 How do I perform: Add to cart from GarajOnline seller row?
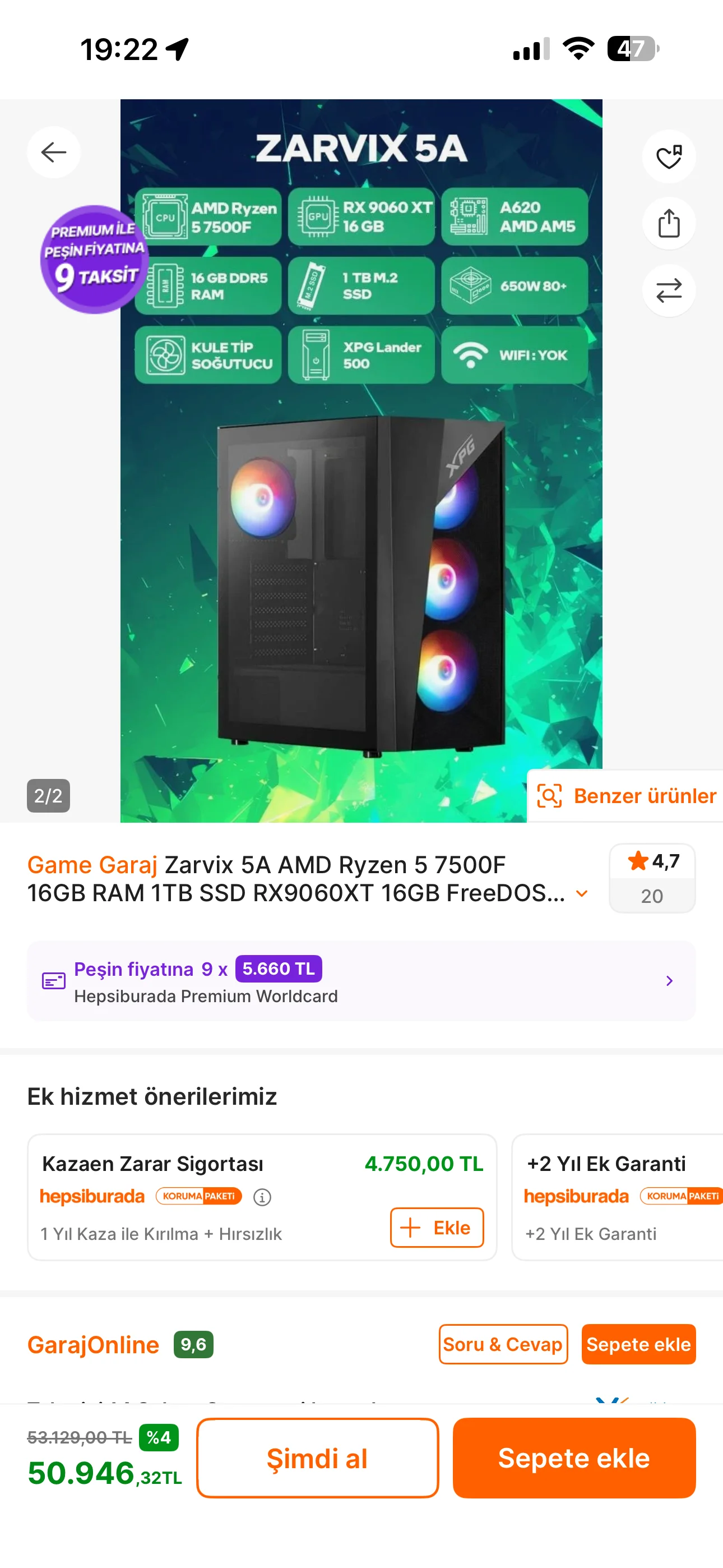tap(638, 1344)
